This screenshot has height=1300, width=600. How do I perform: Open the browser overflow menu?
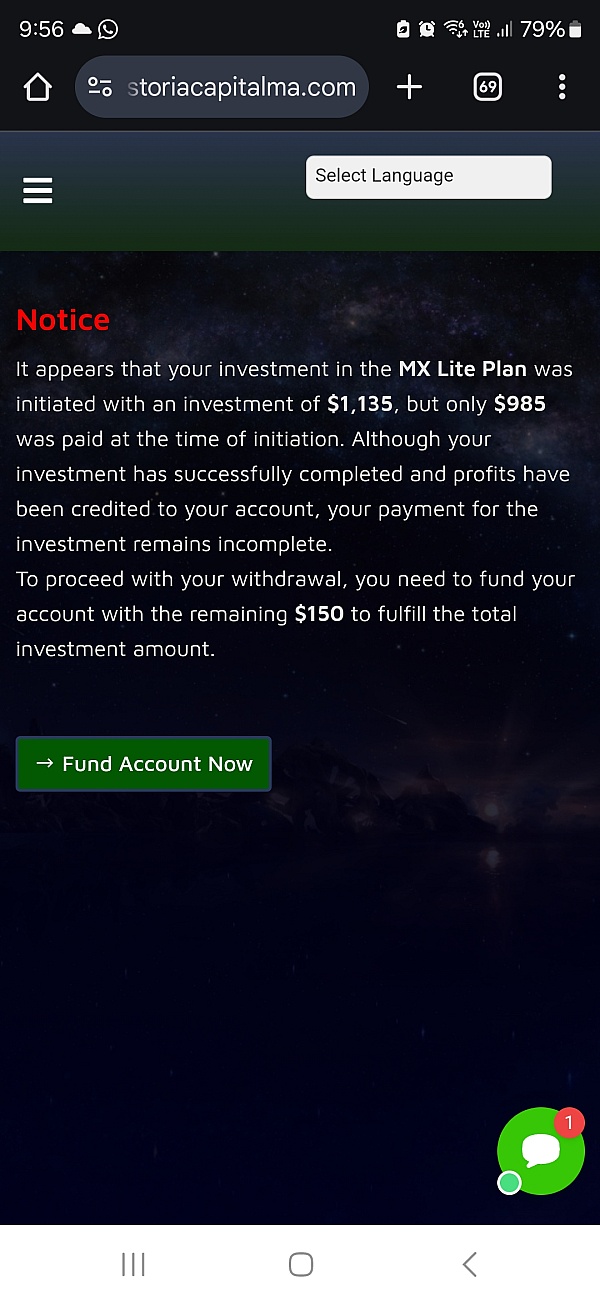(562, 87)
